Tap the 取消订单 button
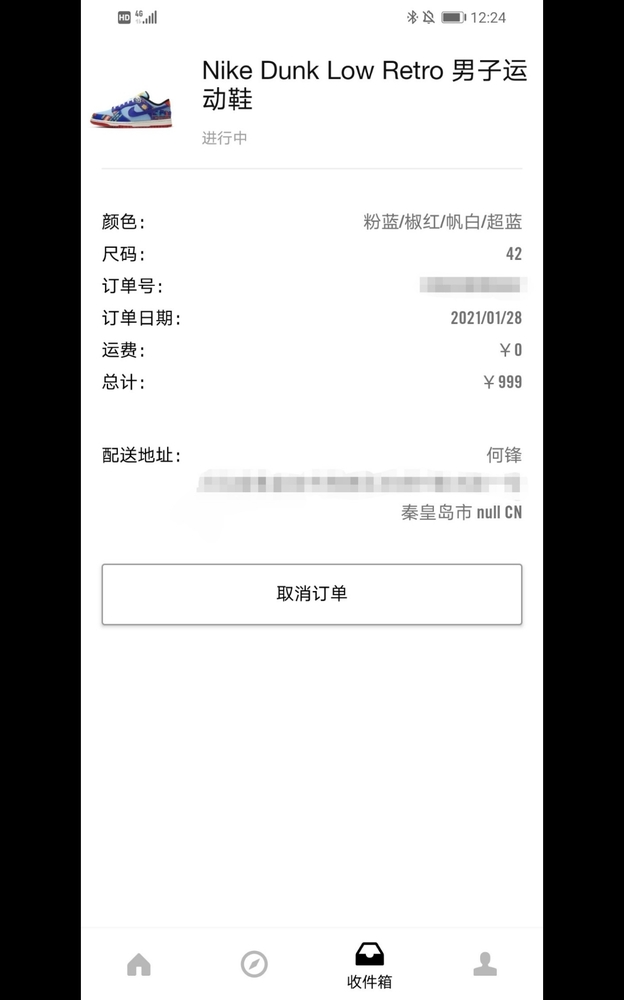 pyautogui.click(x=312, y=594)
